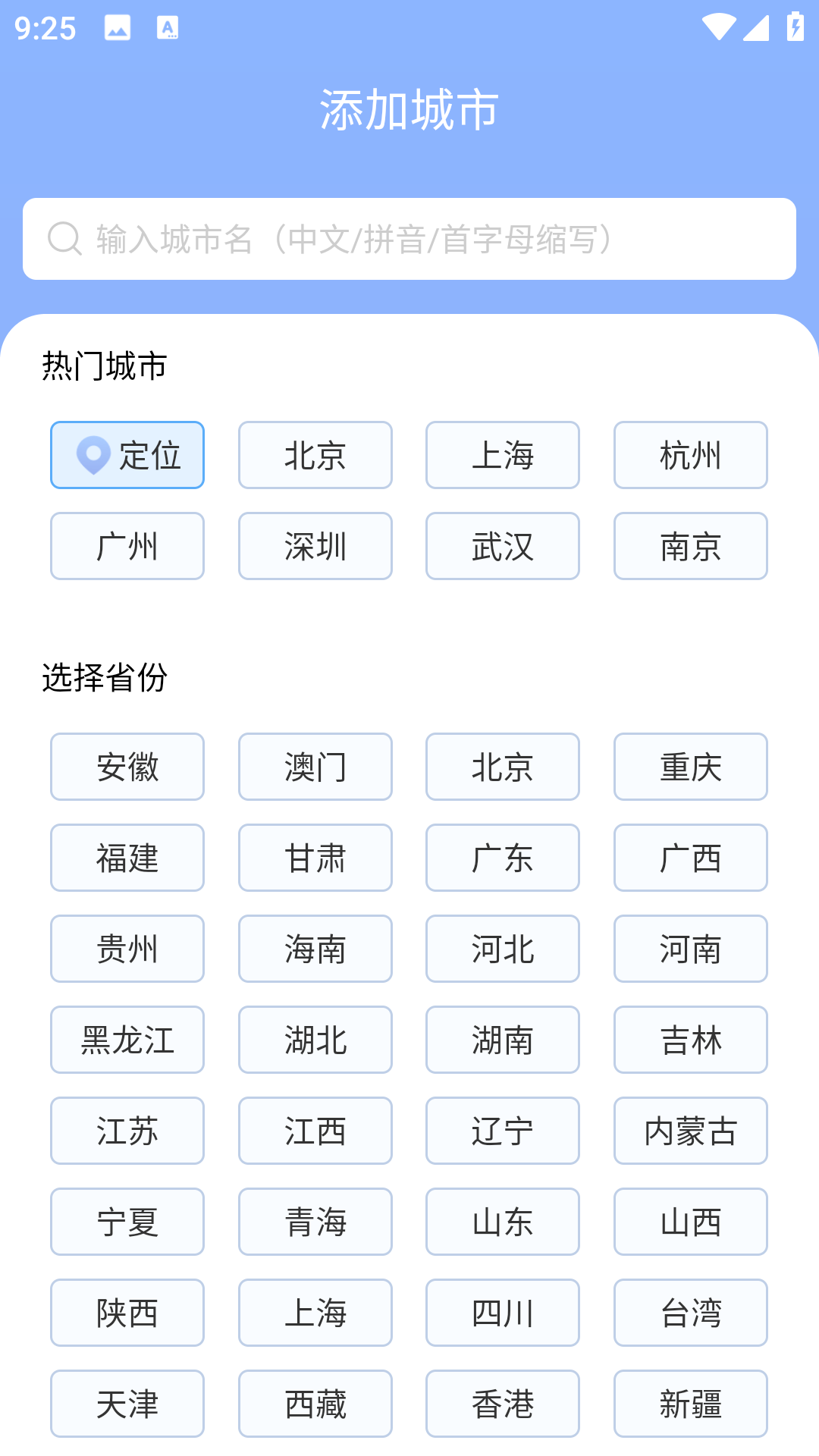
Task: Select the 新疆 province
Action: tap(690, 1404)
